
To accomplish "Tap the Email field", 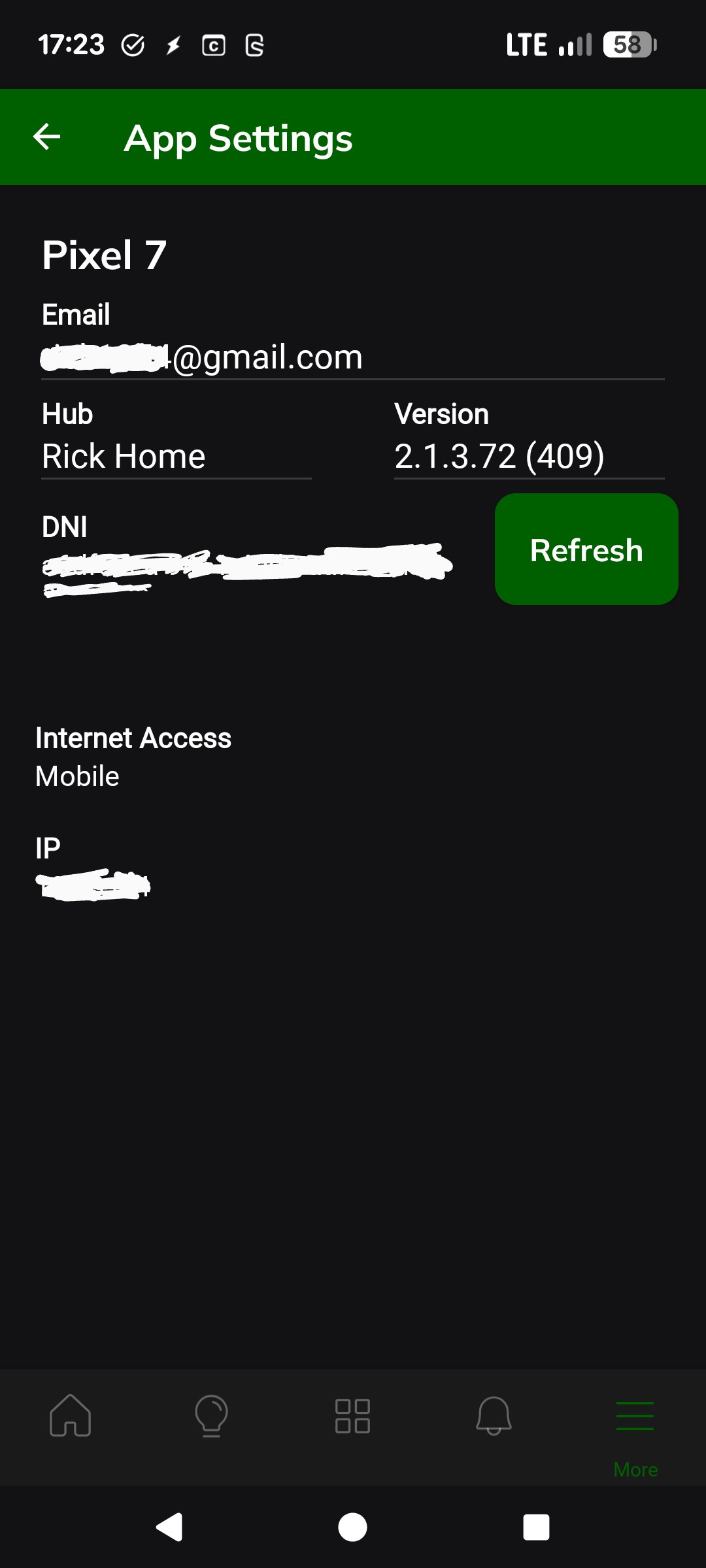I will click(x=353, y=357).
